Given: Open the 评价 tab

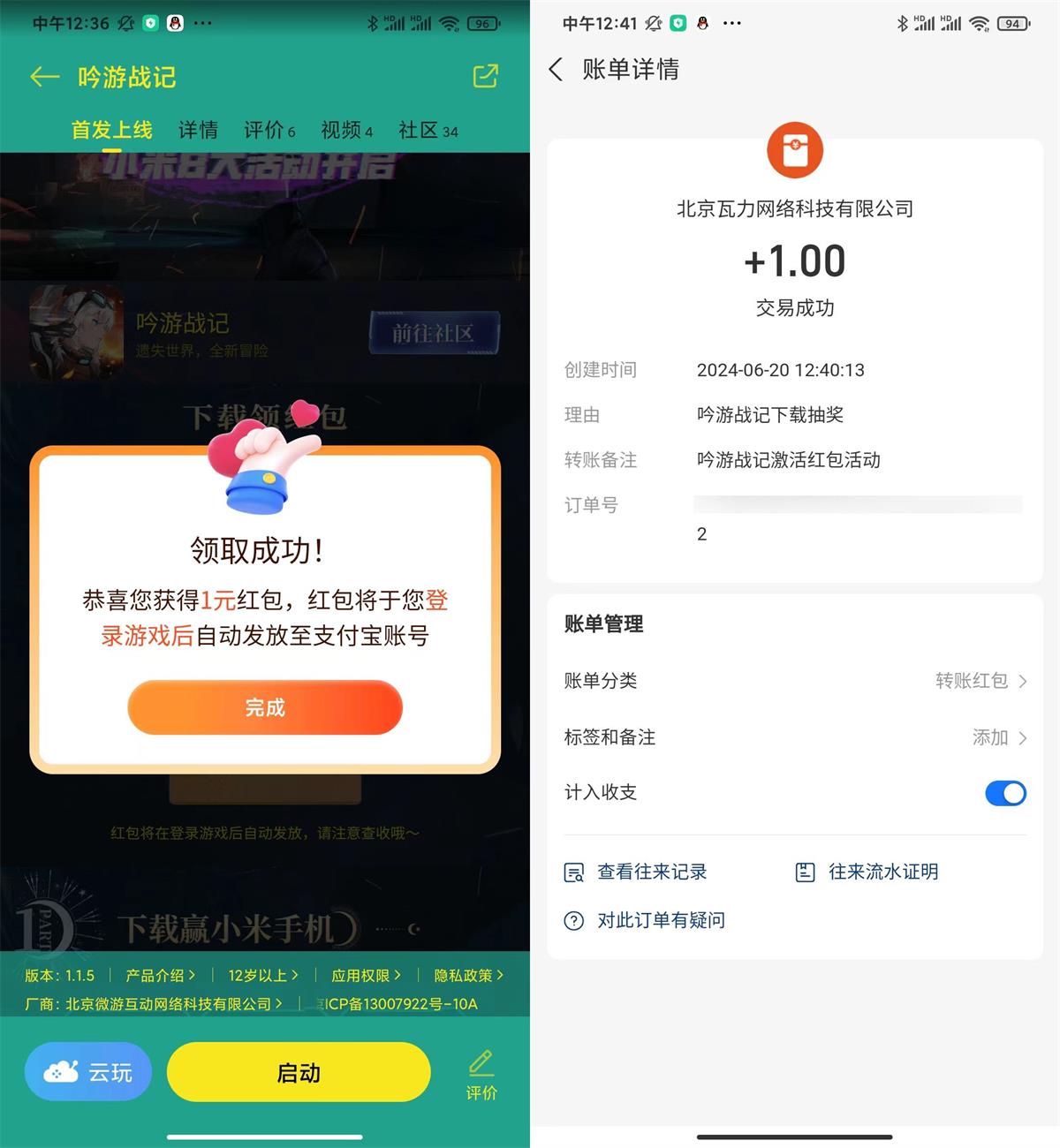Looking at the screenshot, I should pos(269,131).
